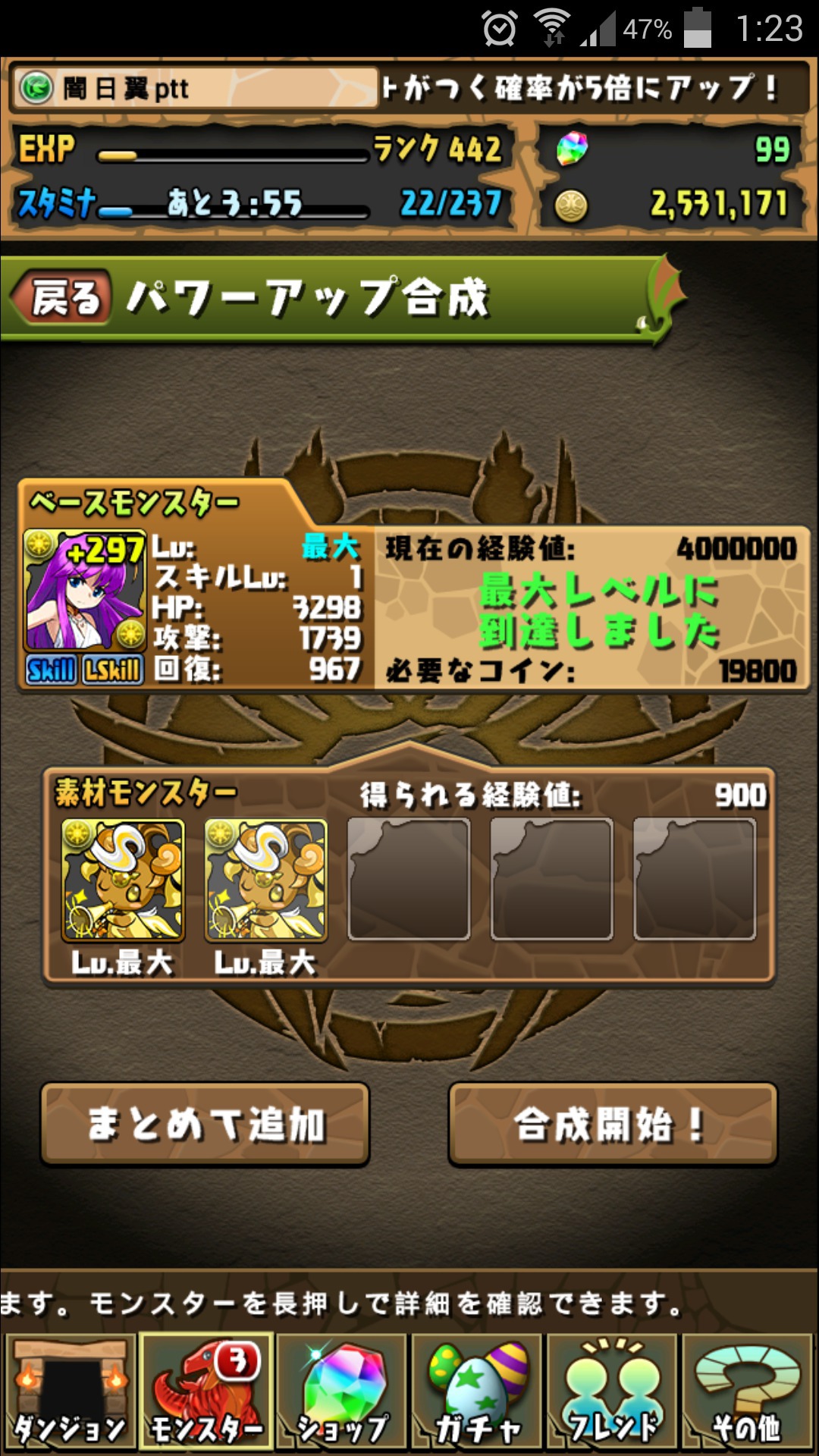Switch to the モンスター tab
This screenshot has width=819, height=1456.
(x=206, y=1394)
